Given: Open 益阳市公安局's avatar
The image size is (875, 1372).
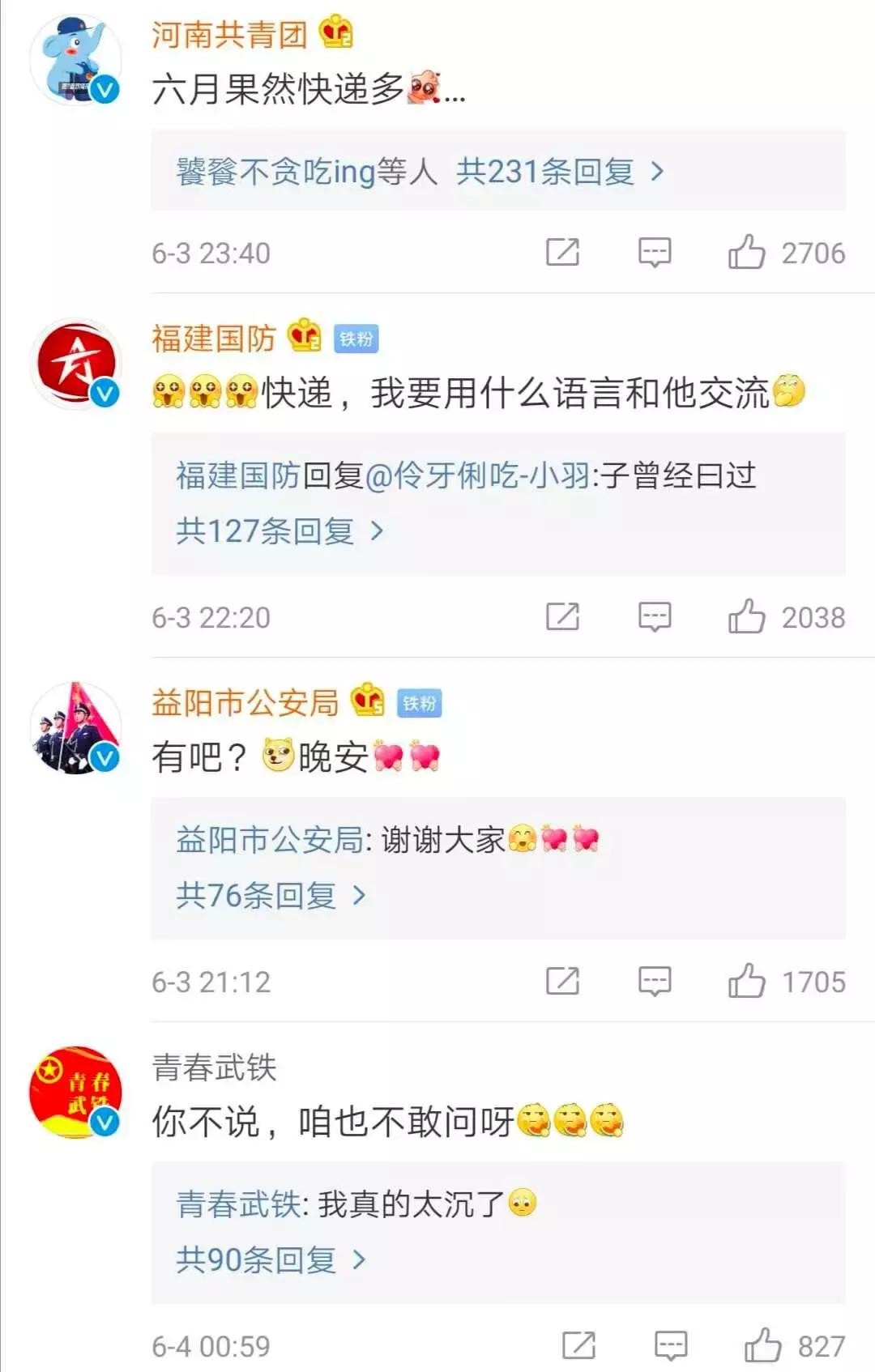Looking at the screenshot, I should coord(75,729).
